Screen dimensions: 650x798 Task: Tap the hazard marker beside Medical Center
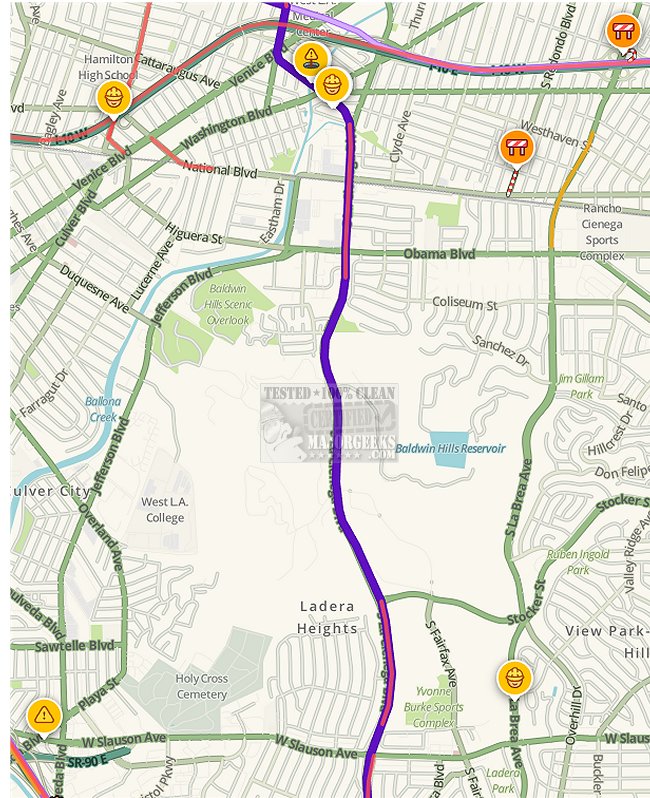(312, 56)
